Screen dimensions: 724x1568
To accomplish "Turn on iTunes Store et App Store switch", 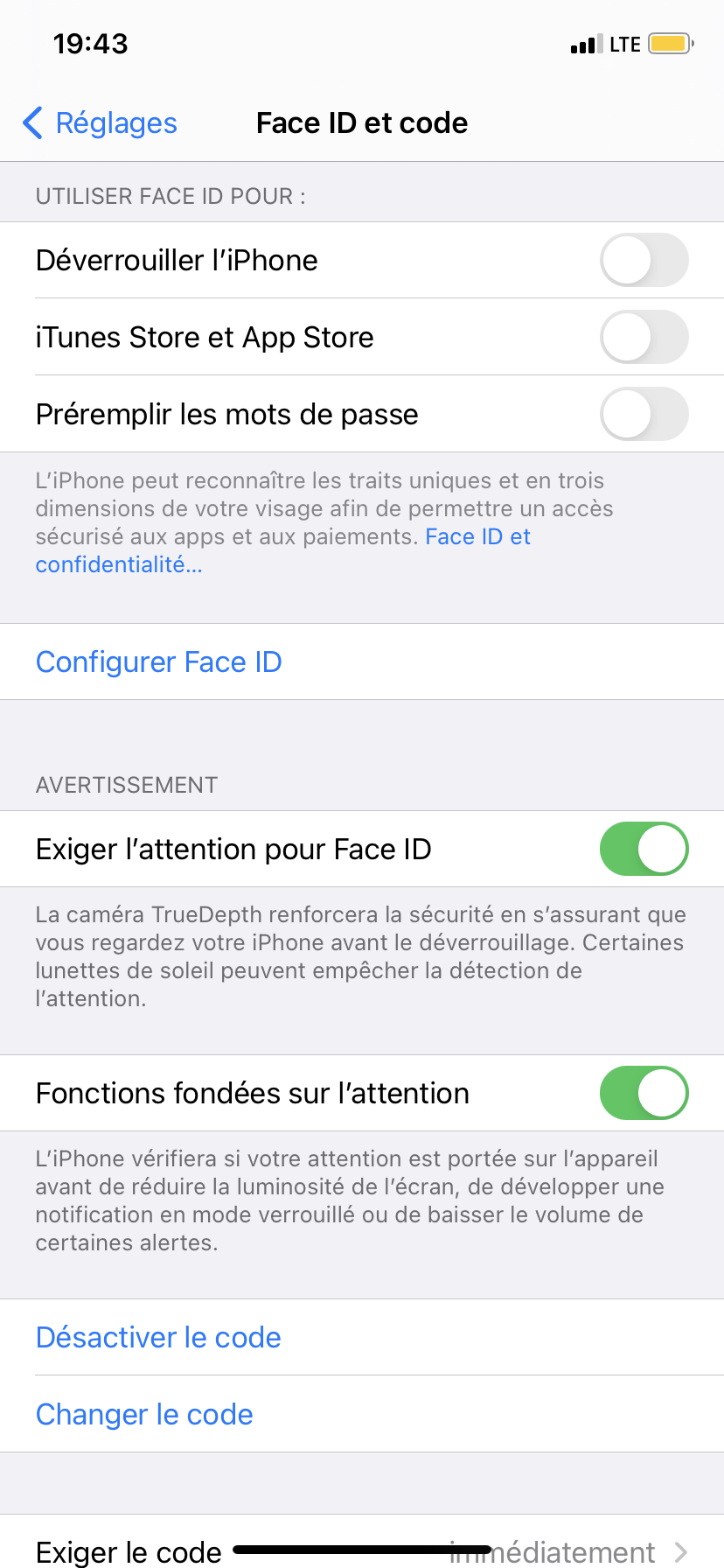I will pos(644,337).
